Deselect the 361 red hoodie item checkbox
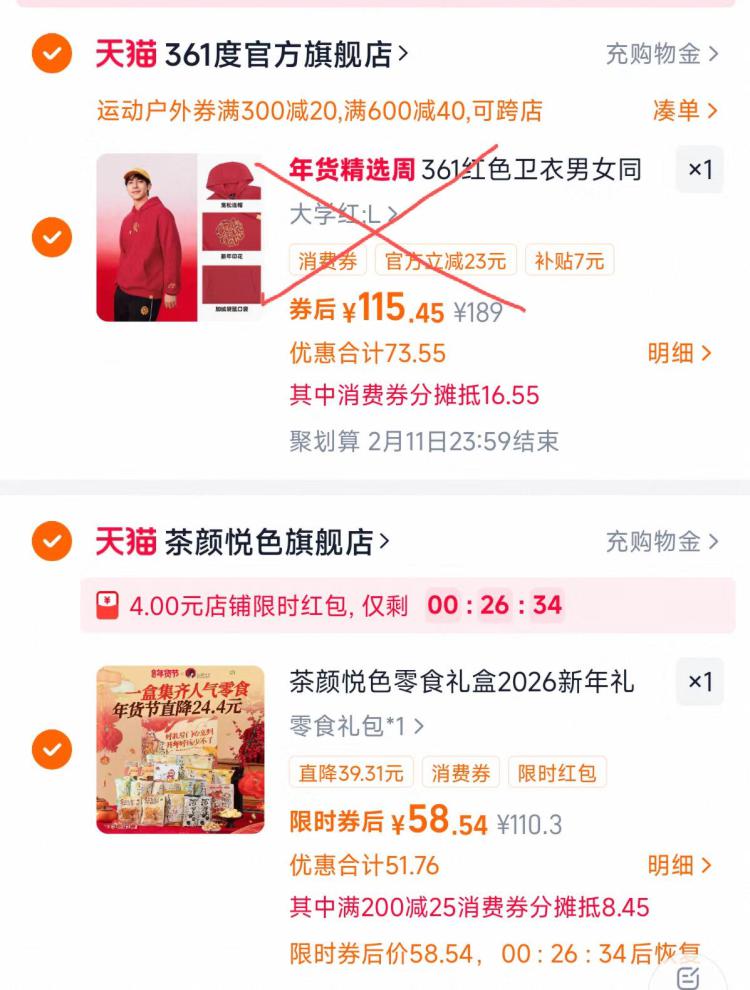Viewport: 750px width, 990px height. 51,238
